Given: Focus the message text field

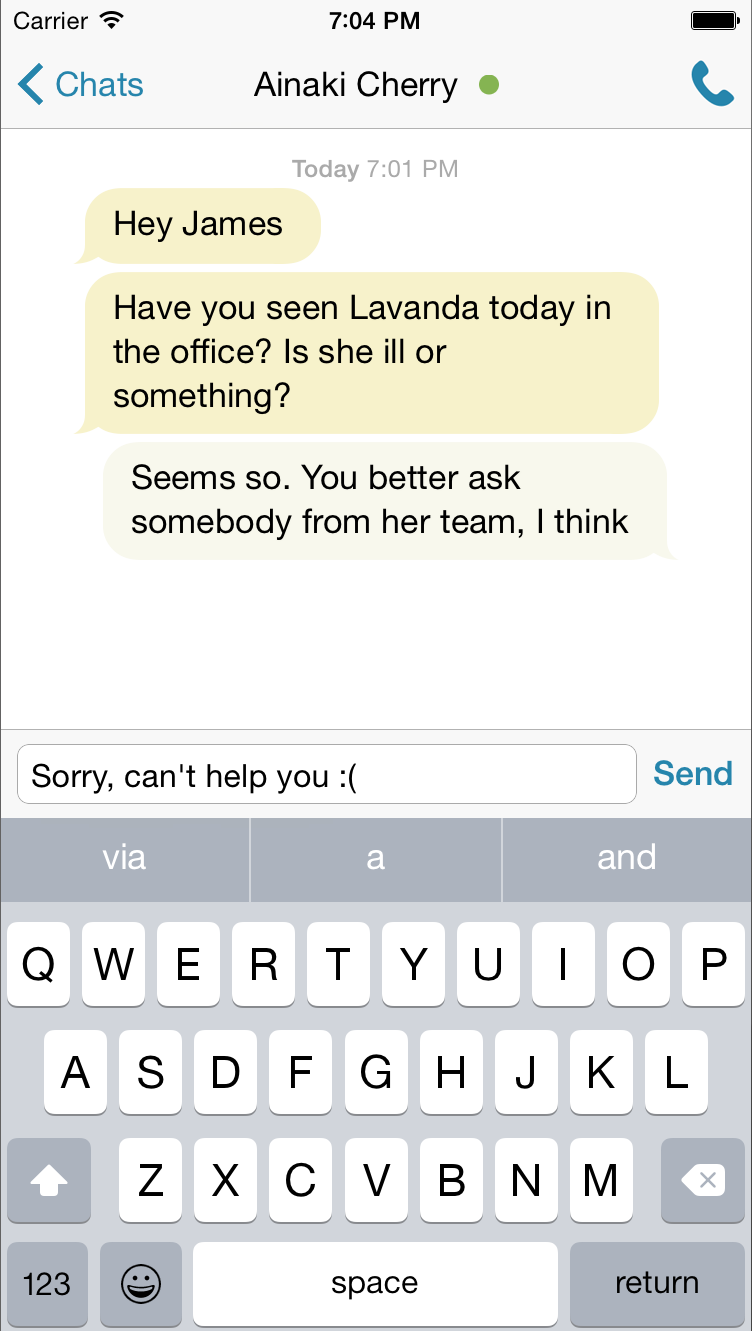Looking at the screenshot, I should (327, 775).
